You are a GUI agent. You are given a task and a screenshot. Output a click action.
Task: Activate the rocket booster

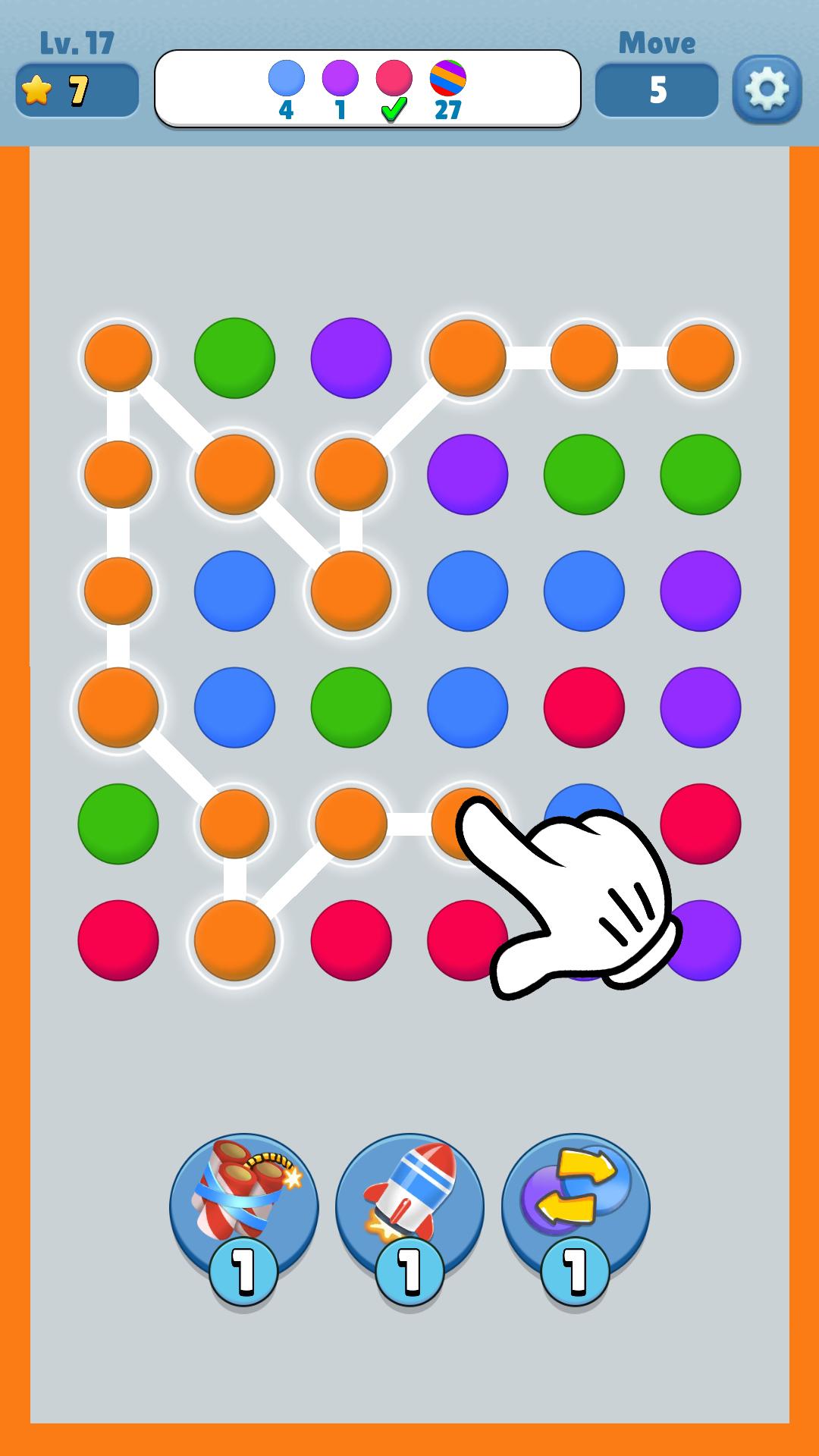(409, 1206)
